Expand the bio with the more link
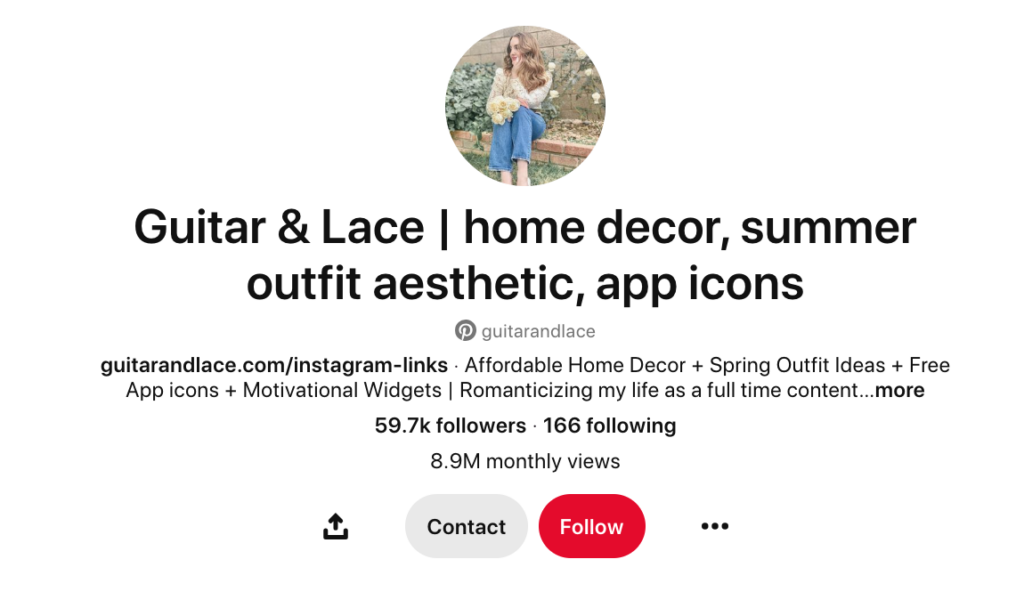Viewport: 1024px width, 616px height. tap(899, 390)
